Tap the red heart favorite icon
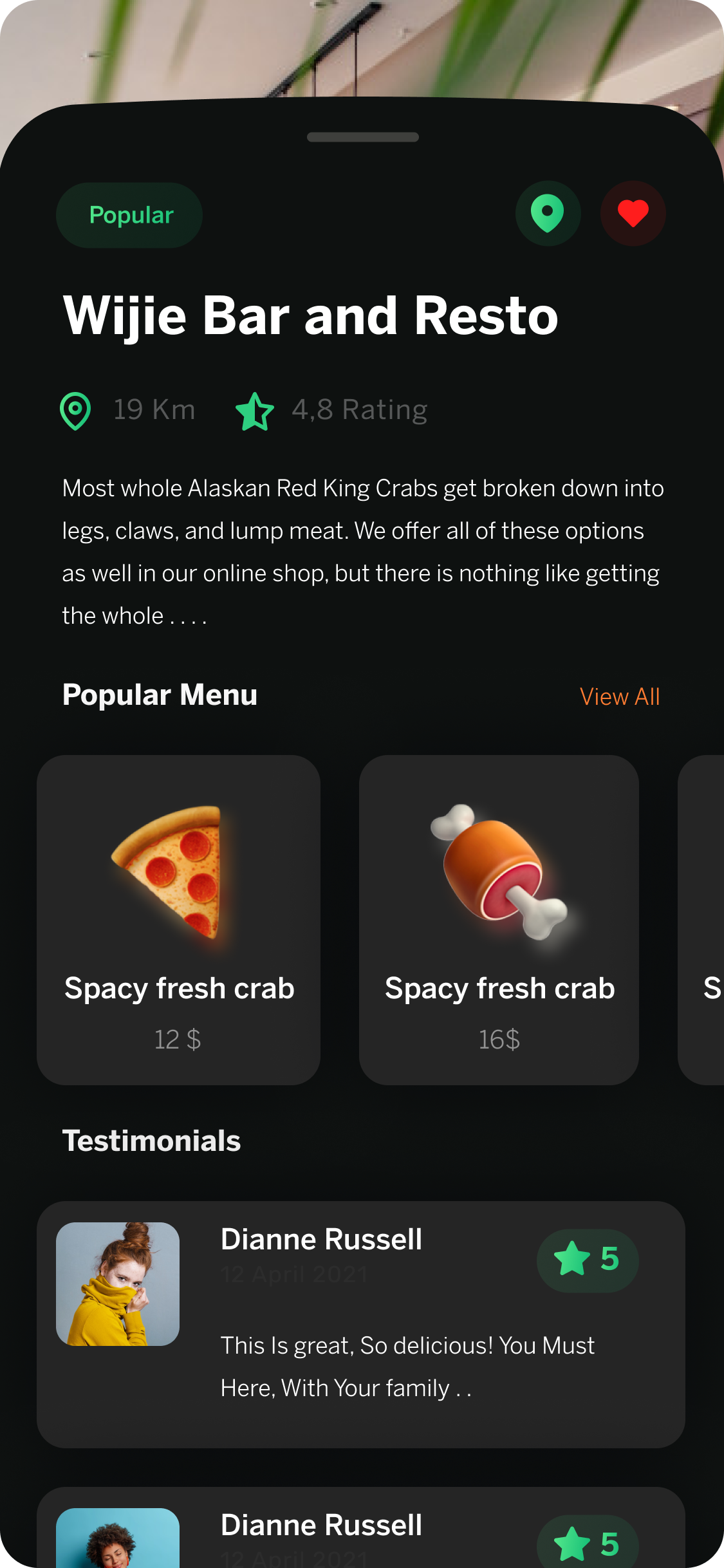The image size is (724, 1568). [633, 214]
